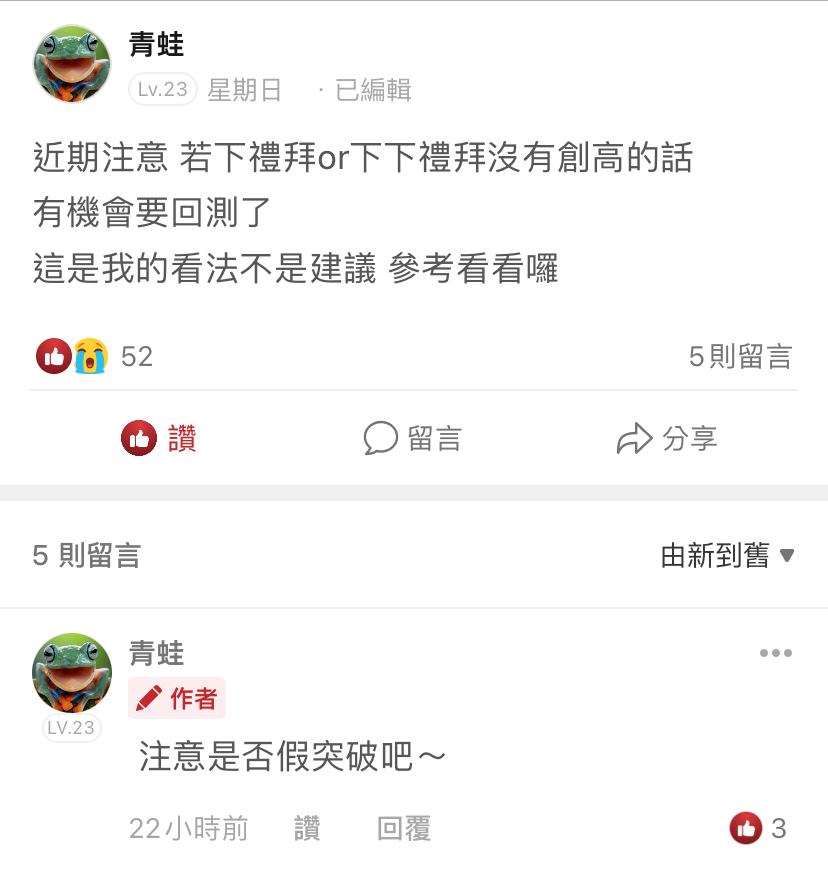Open the overflow menu on 青蛙's comment
The height and width of the screenshot is (870, 828).
(775, 653)
